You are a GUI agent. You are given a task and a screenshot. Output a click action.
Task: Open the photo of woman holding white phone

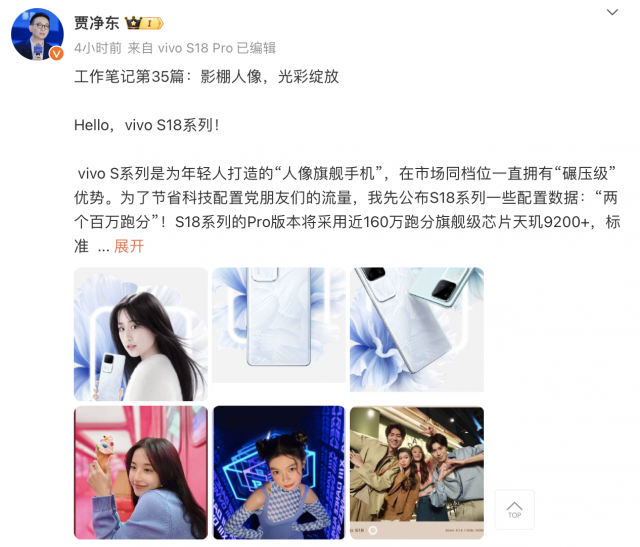point(141,334)
